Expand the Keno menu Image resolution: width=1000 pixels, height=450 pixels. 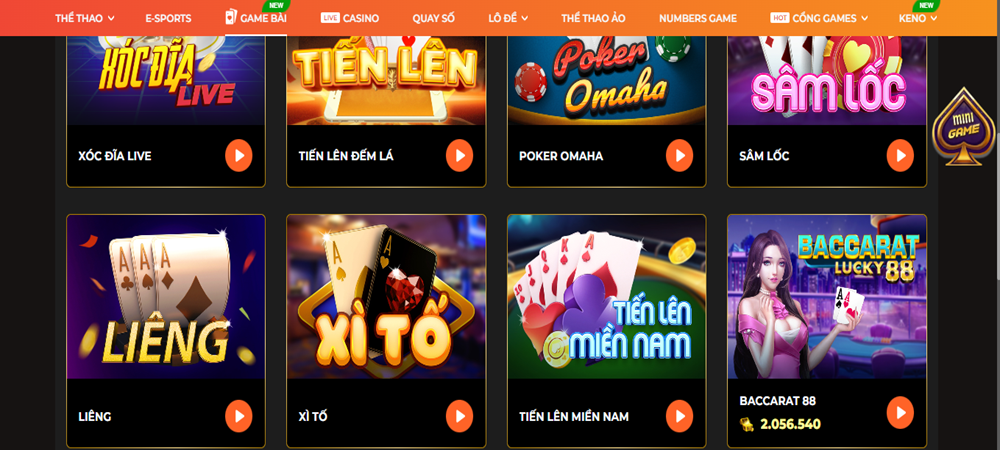click(x=917, y=18)
